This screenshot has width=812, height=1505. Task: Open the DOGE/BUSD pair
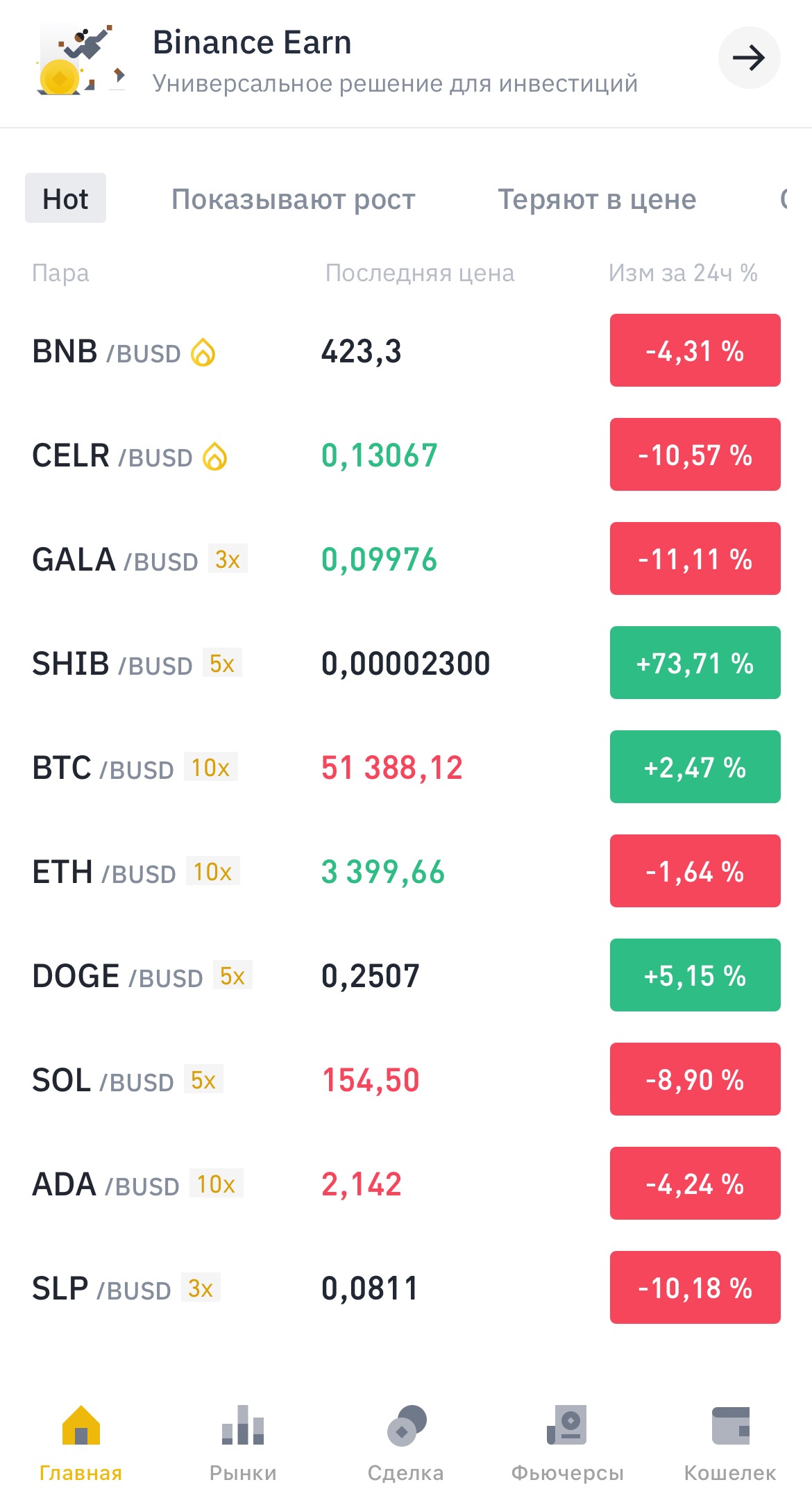[406, 975]
